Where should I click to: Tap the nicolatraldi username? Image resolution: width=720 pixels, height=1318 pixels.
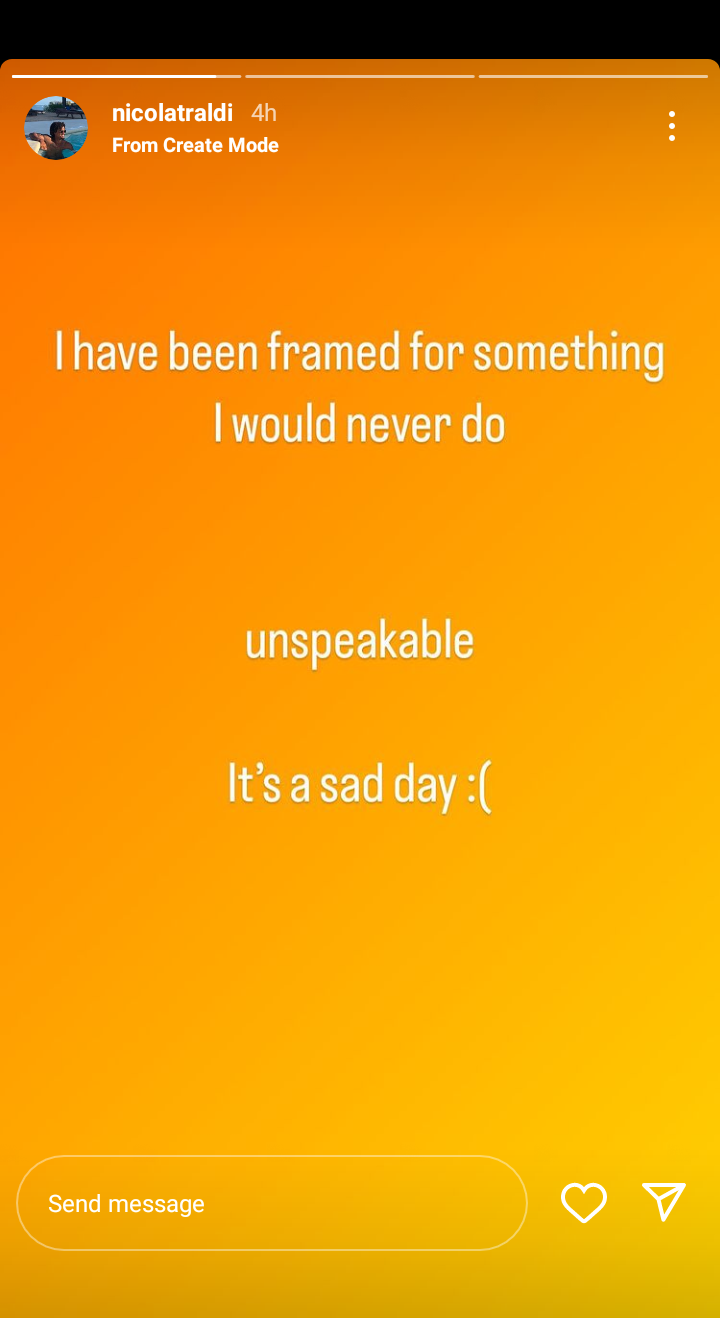point(172,113)
